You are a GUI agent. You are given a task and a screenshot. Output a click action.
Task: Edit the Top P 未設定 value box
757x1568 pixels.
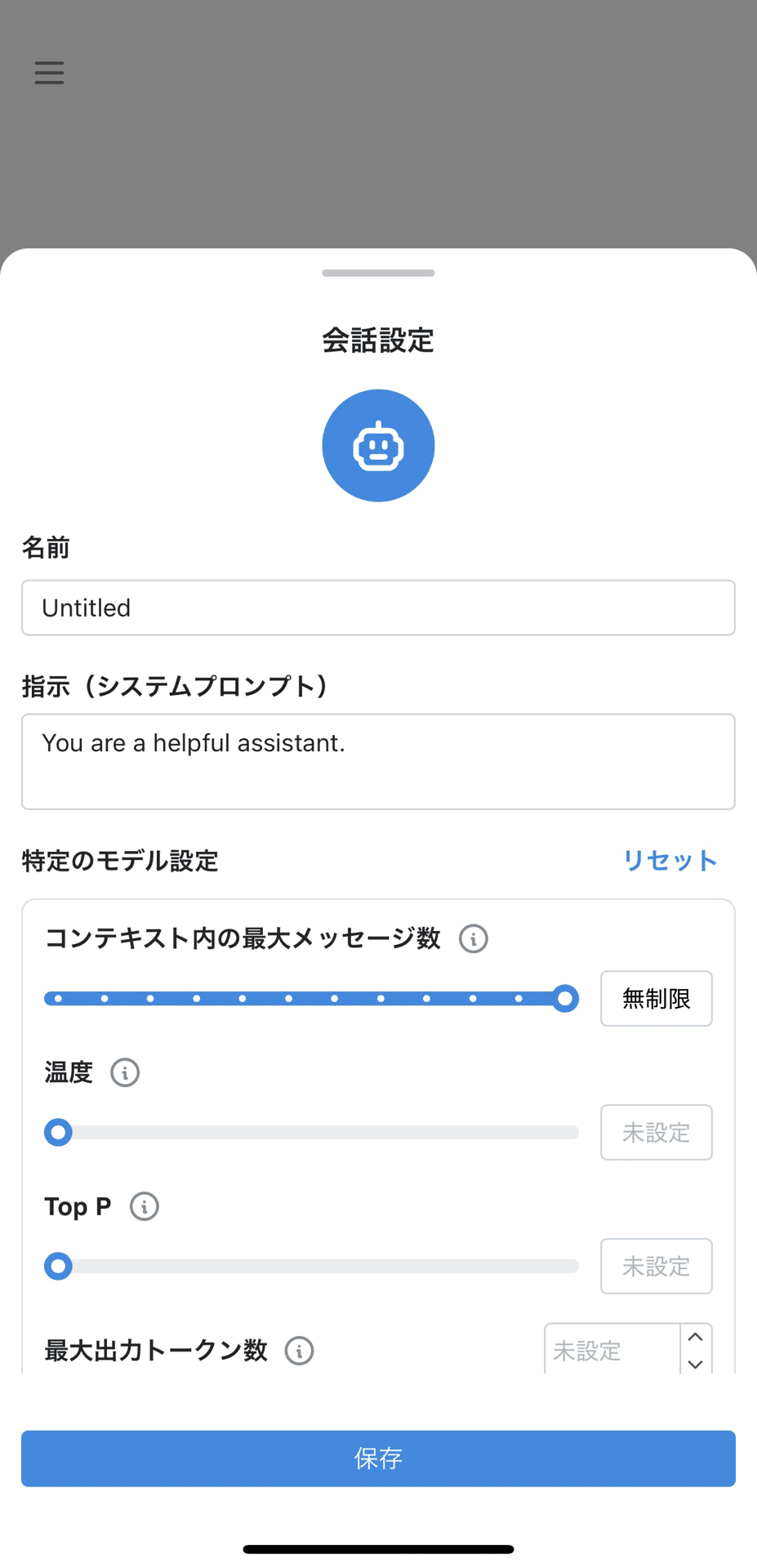pyautogui.click(x=656, y=1266)
